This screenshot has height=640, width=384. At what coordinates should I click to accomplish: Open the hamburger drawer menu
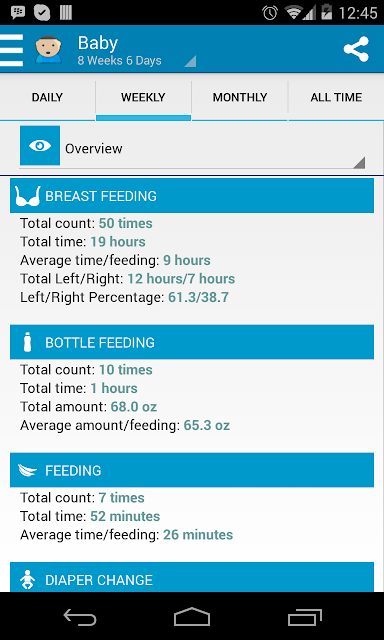point(11,50)
